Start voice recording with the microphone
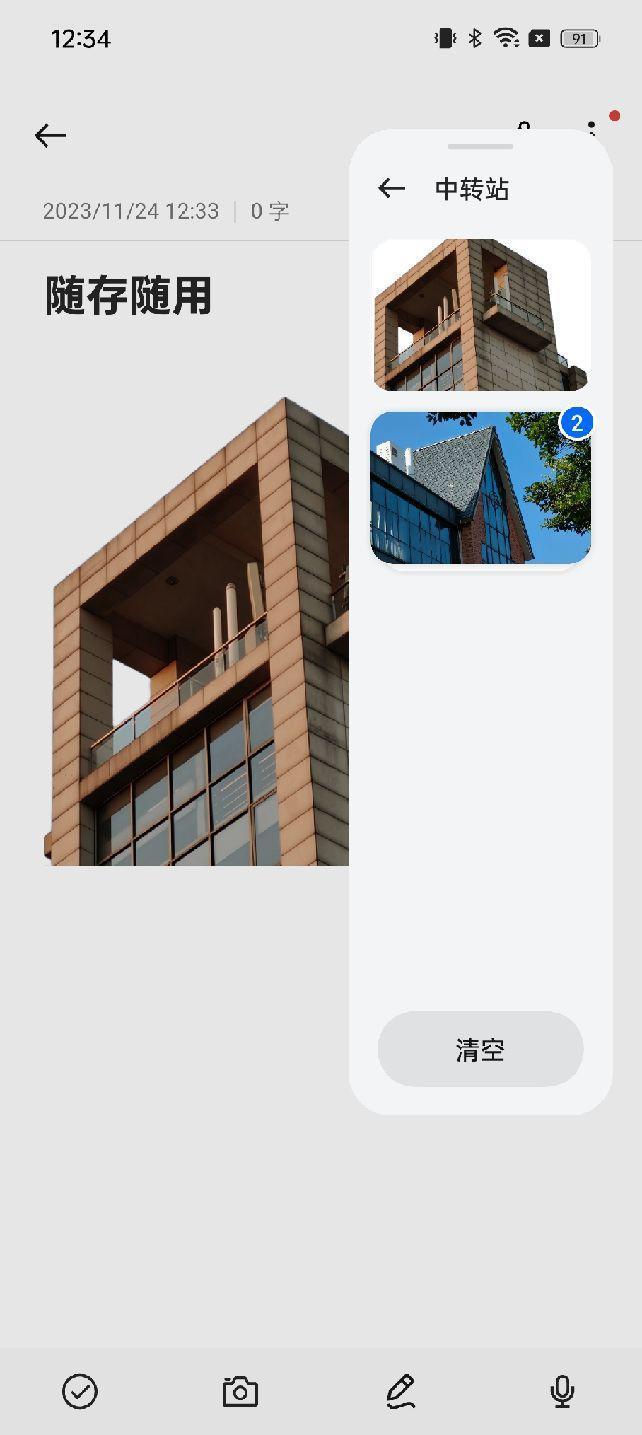The image size is (642, 1435). tap(562, 1391)
